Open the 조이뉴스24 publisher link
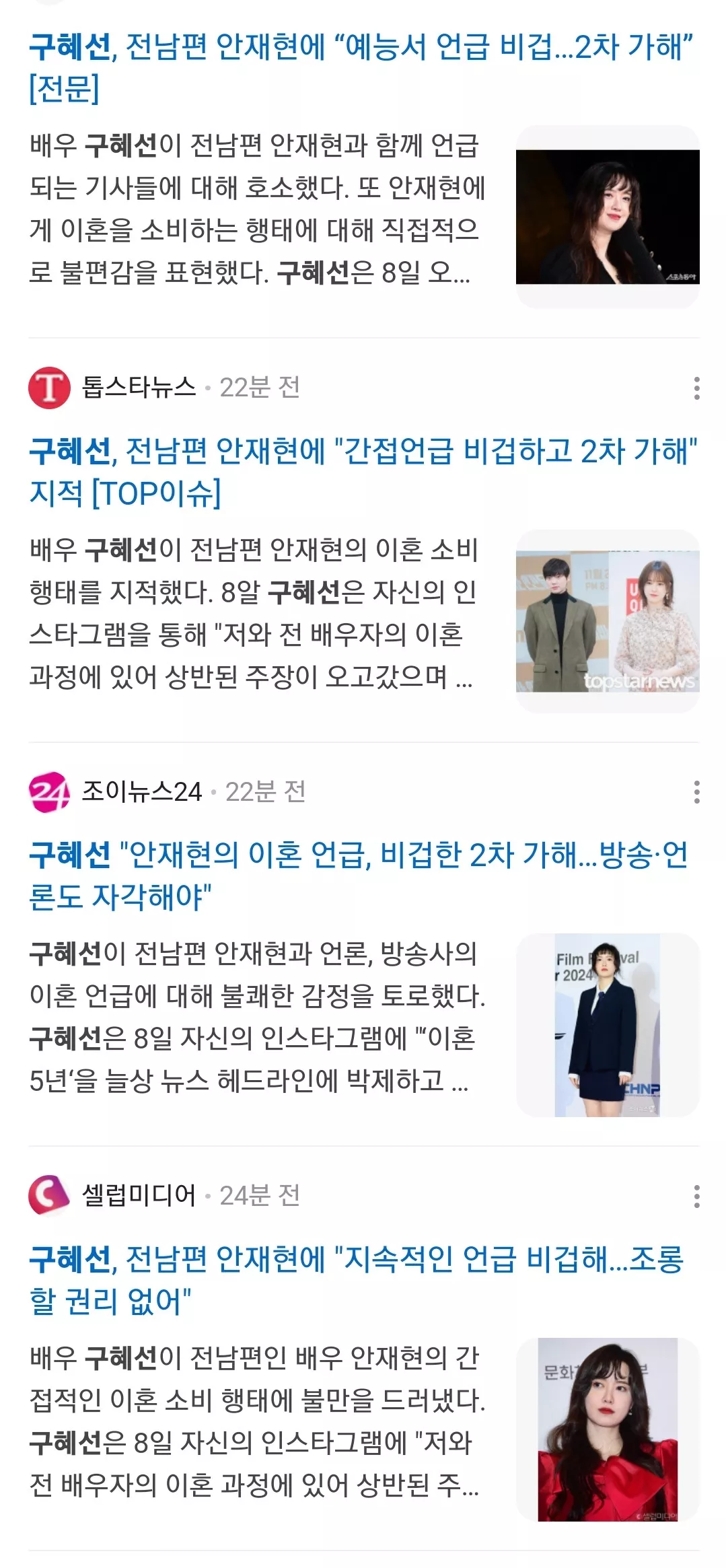The height and width of the screenshot is (1568, 726). [141, 792]
